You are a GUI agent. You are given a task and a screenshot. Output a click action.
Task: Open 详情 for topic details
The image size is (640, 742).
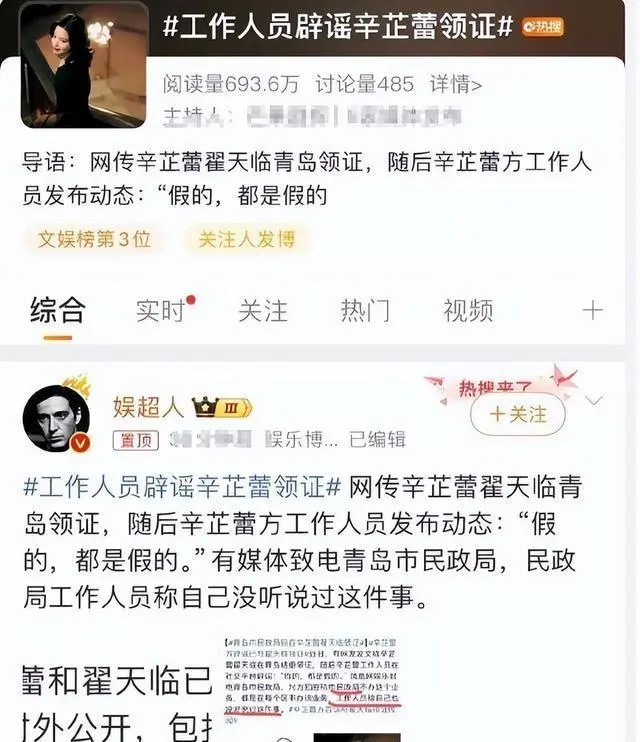pos(456,85)
